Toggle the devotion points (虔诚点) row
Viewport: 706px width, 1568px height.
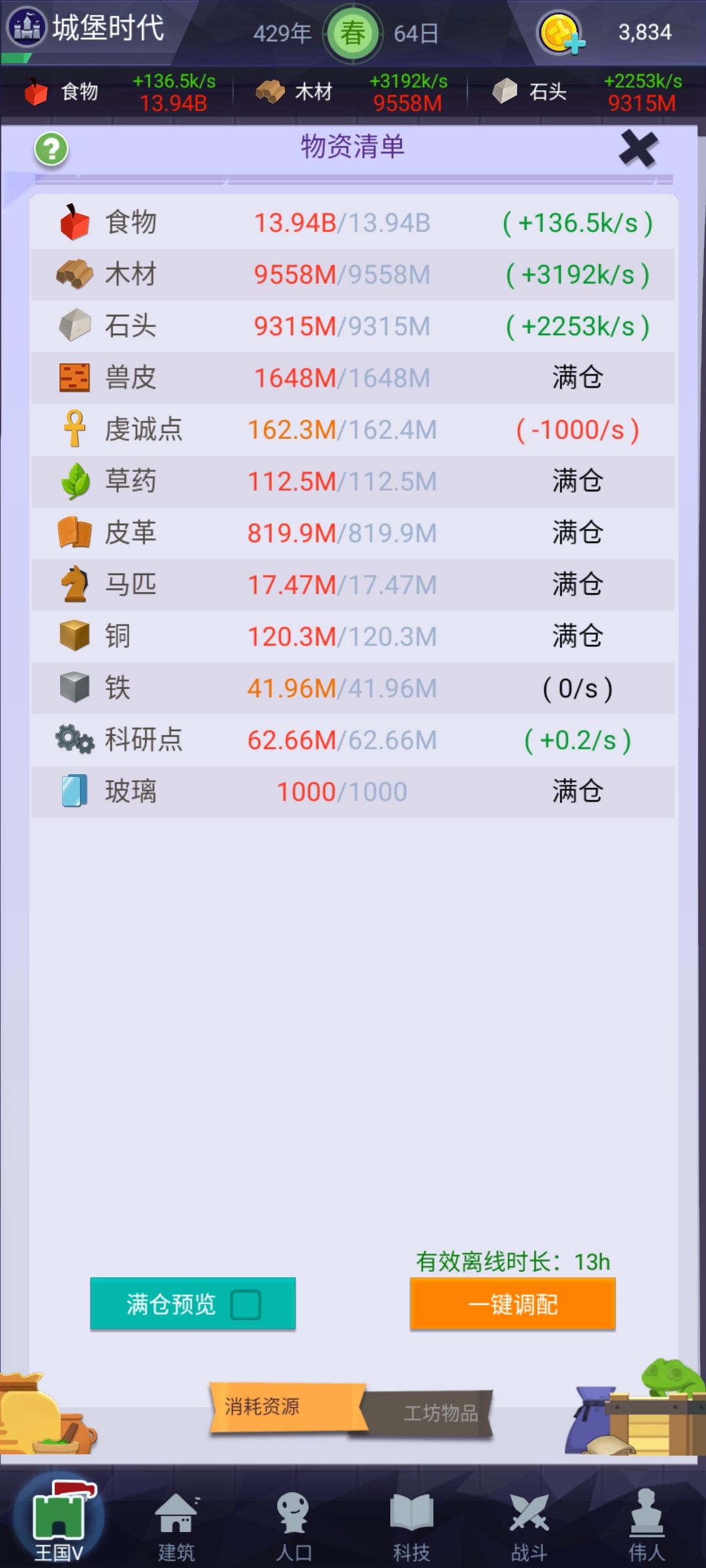coord(353,429)
